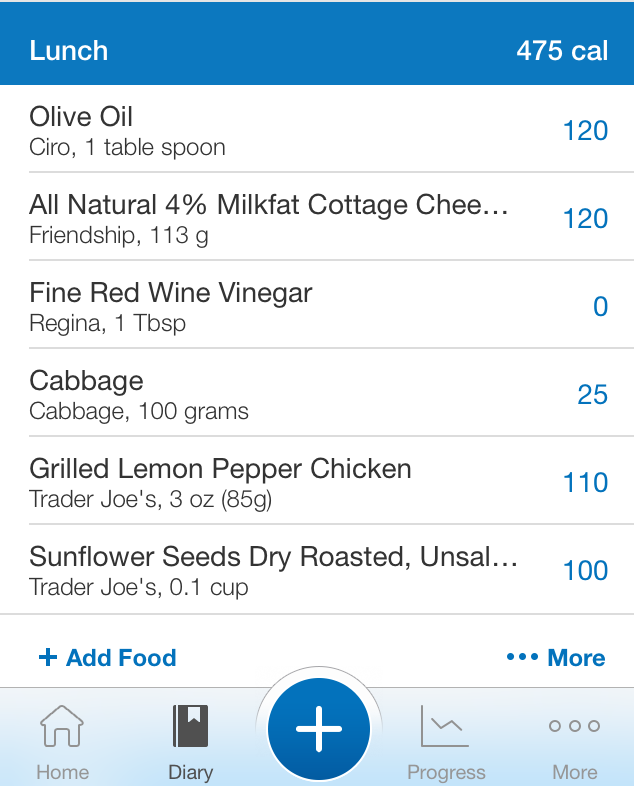
Task: Switch to the Diary tab
Action: (x=190, y=741)
